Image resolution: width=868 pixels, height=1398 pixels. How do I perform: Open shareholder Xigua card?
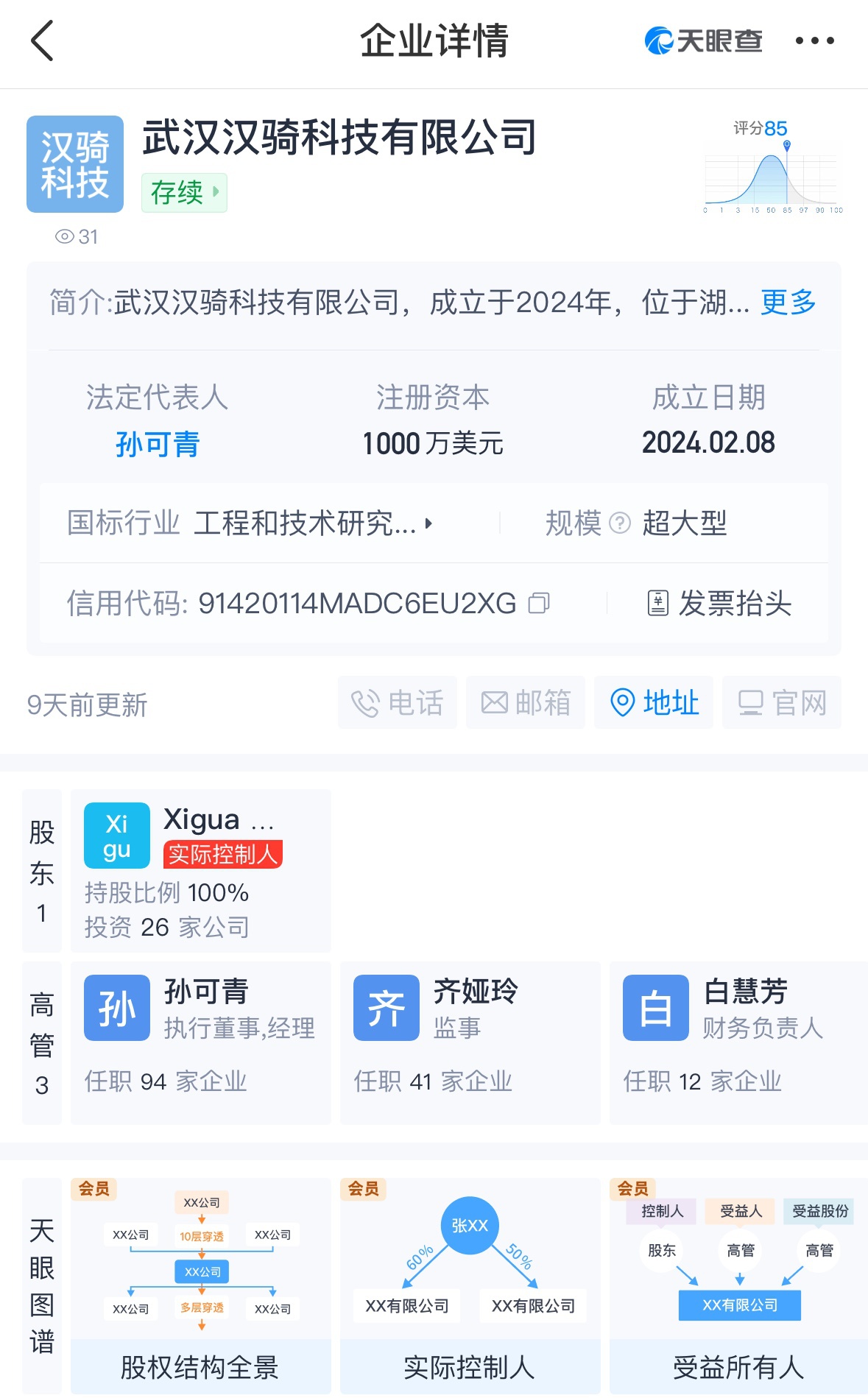pyautogui.click(x=201, y=871)
